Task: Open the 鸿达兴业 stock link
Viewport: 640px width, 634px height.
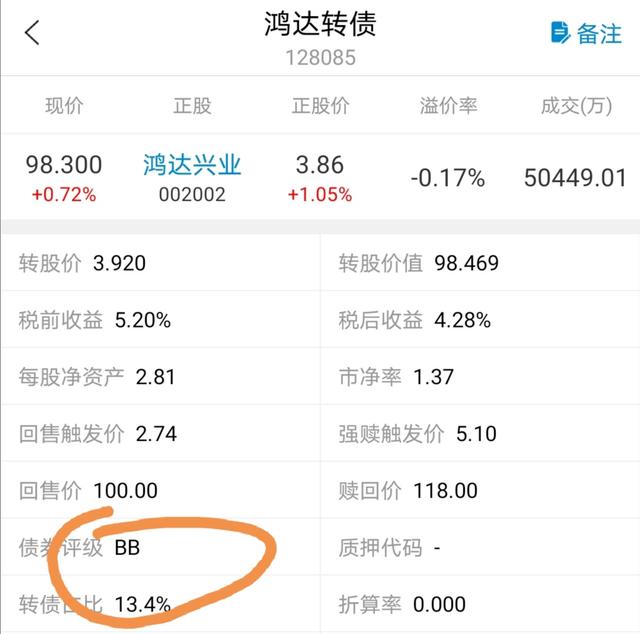Action: (x=192, y=165)
